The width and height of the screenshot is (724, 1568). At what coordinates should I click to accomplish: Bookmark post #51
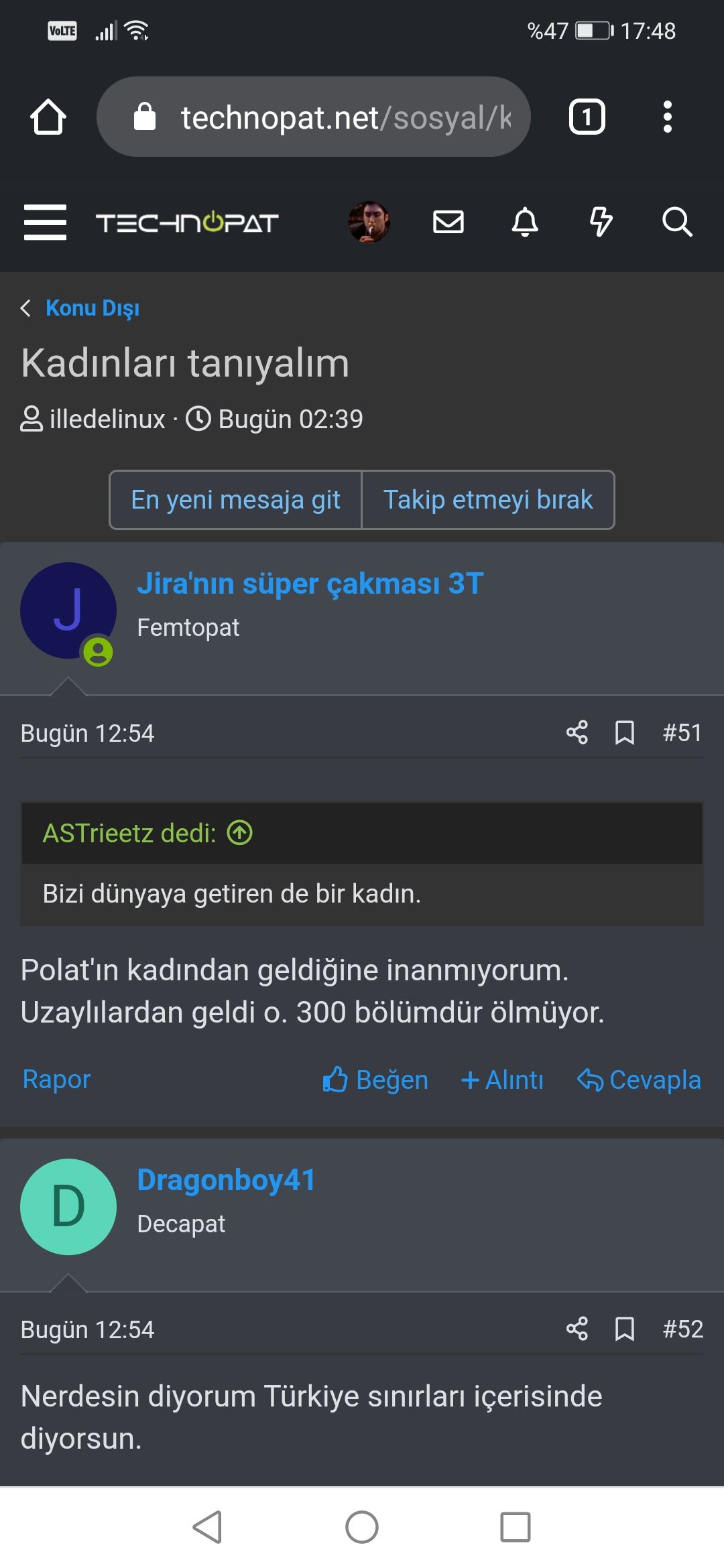[x=625, y=732]
